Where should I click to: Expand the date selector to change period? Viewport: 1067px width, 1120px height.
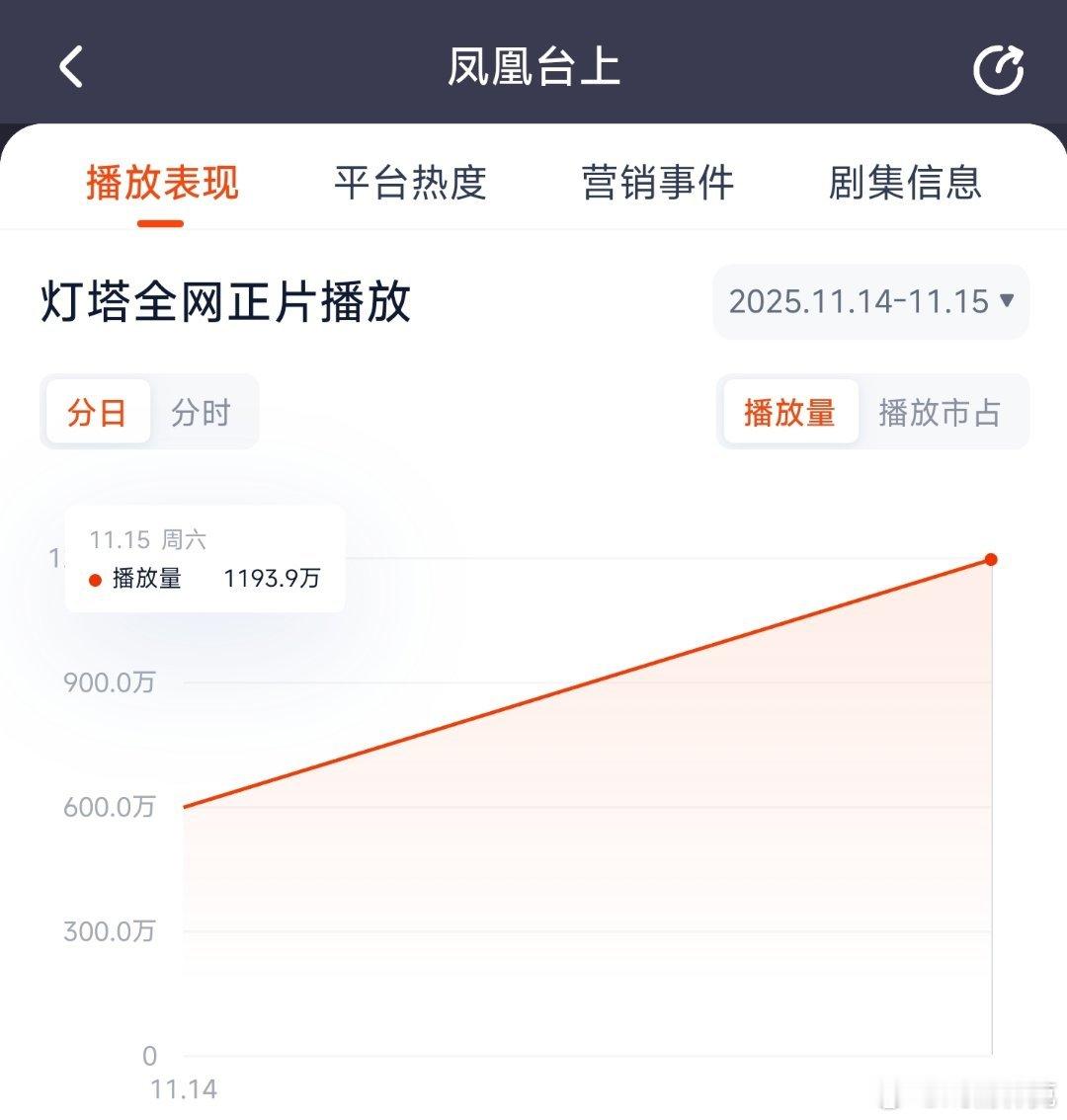pos(869,302)
